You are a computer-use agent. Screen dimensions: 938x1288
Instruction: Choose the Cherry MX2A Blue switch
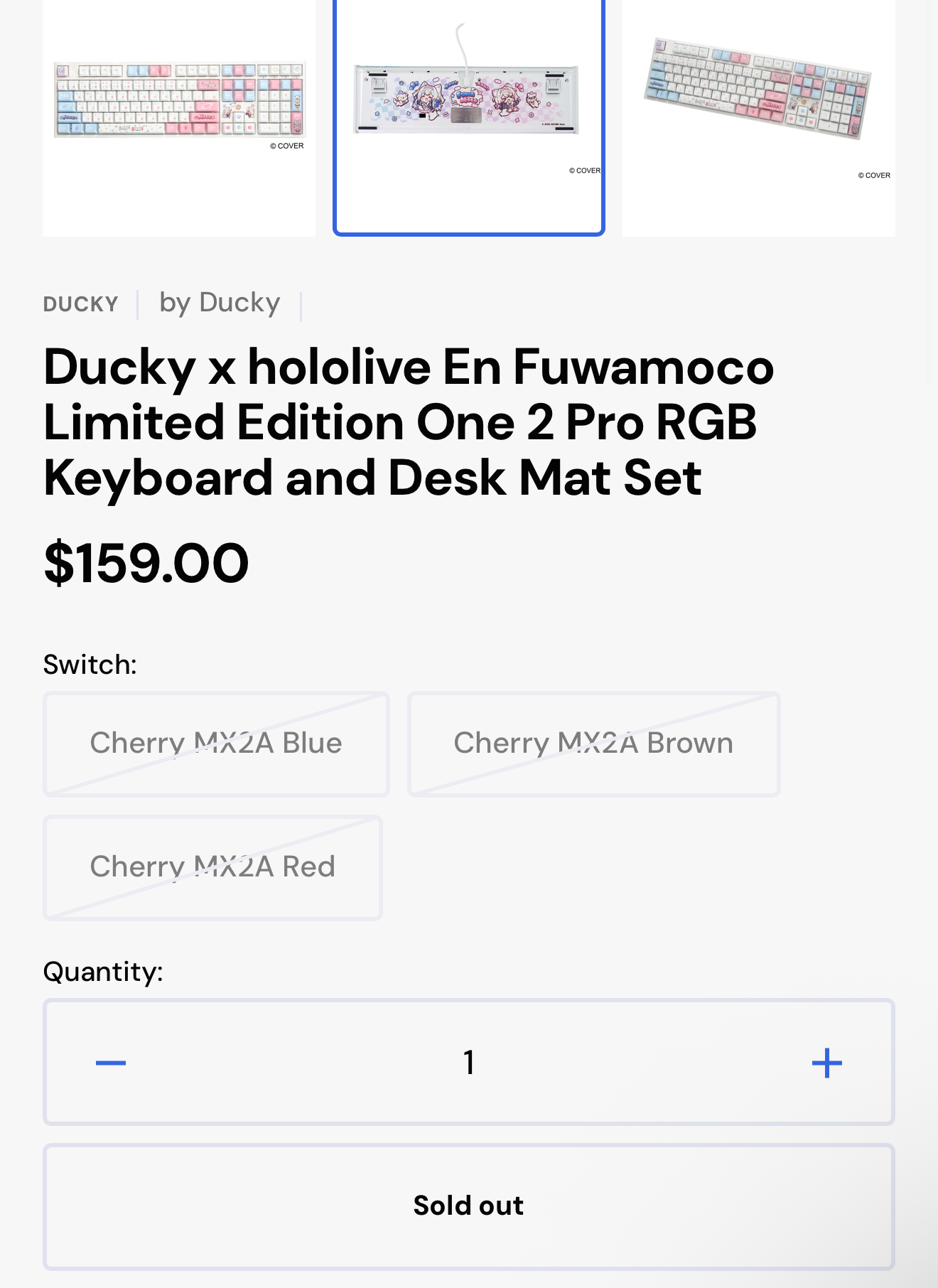tap(216, 744)
